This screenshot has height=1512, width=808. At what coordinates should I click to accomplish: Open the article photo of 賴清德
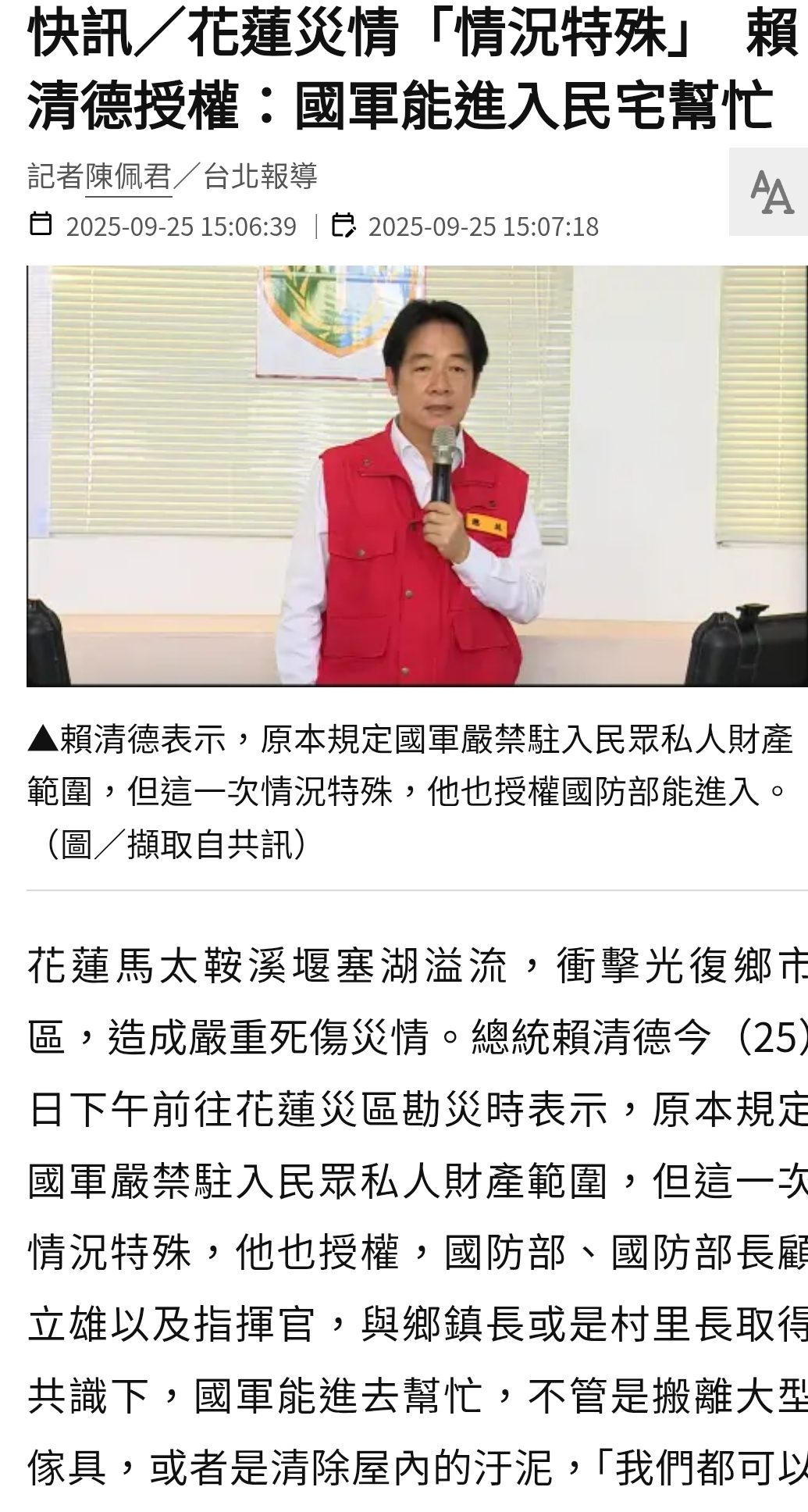tap(417, 476)
